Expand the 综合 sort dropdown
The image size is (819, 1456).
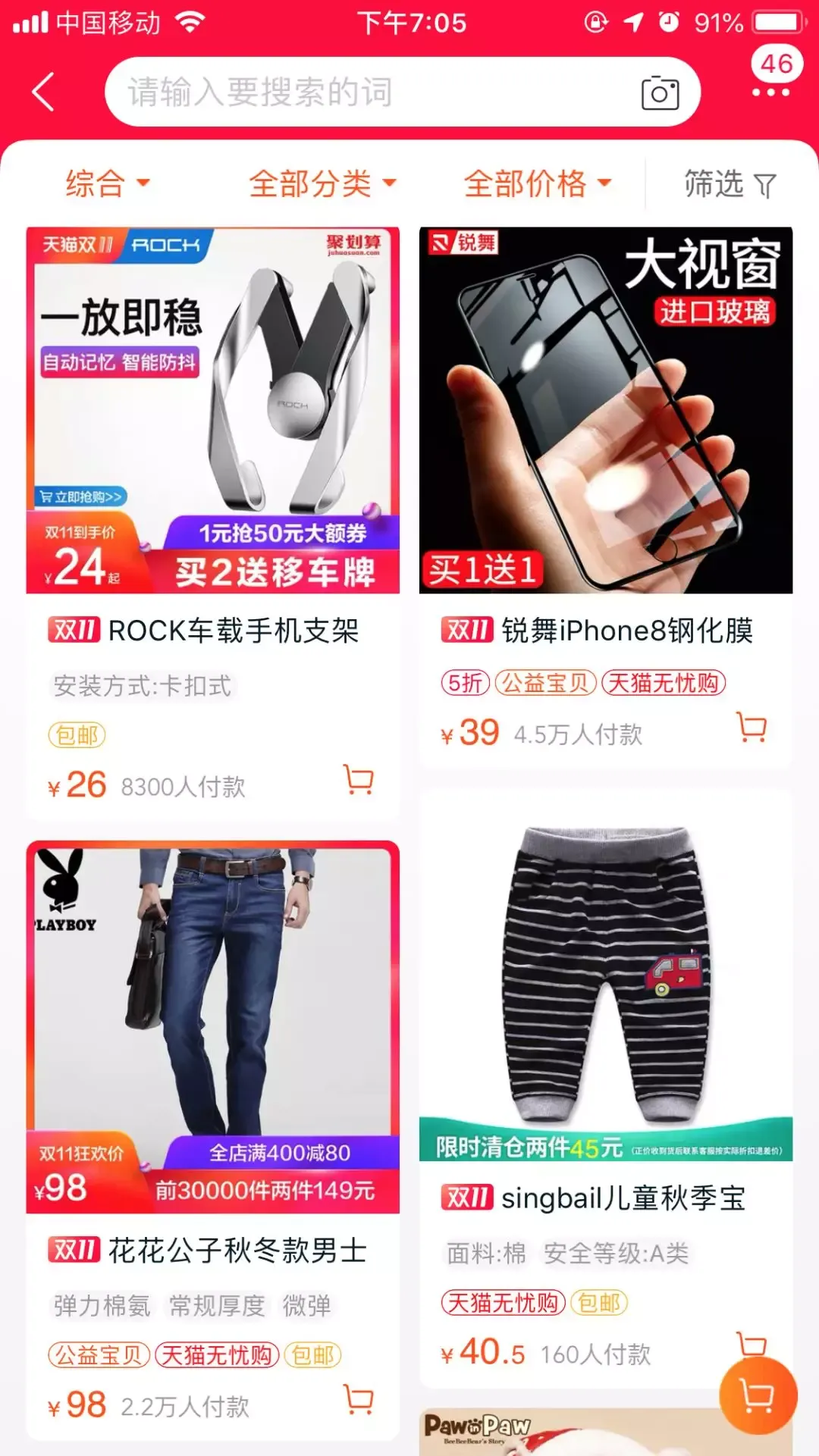pyautogui.click(x=108, y=183)
